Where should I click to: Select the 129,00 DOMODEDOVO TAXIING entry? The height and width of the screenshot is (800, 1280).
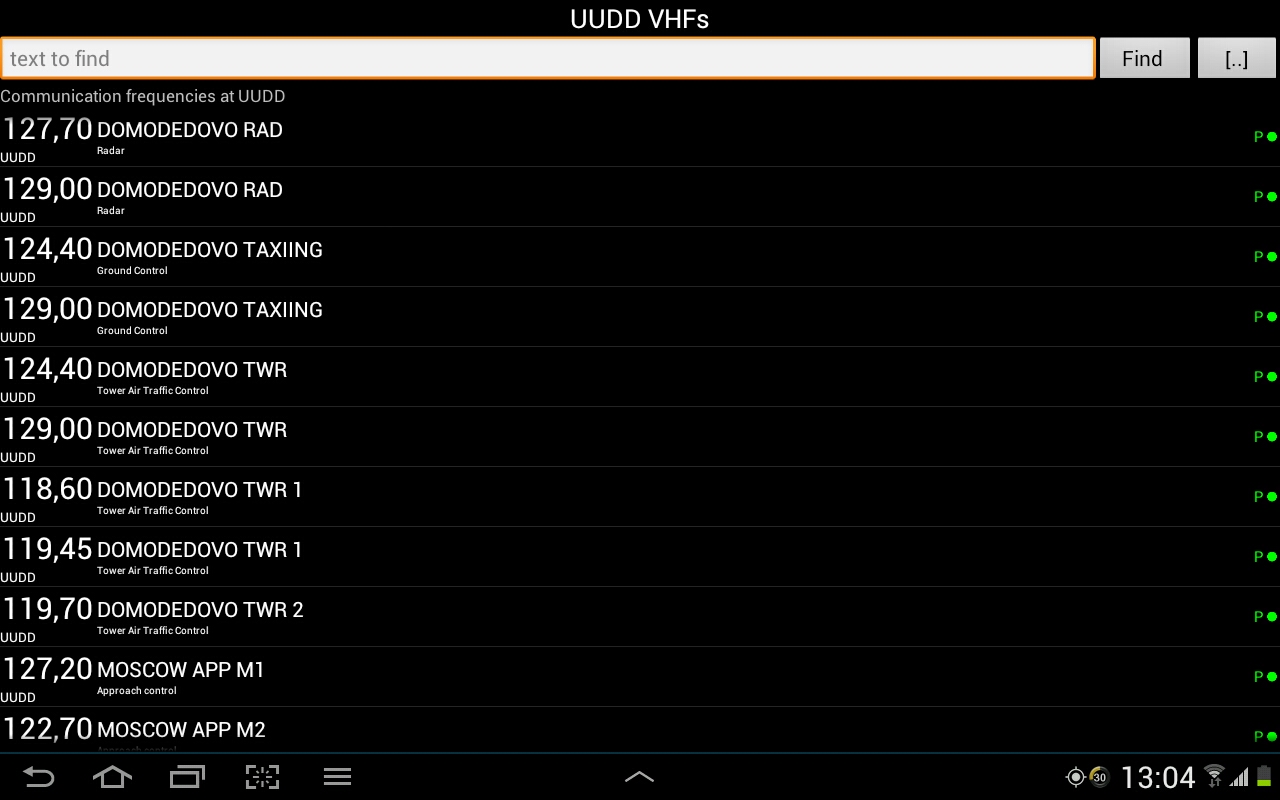640,317
